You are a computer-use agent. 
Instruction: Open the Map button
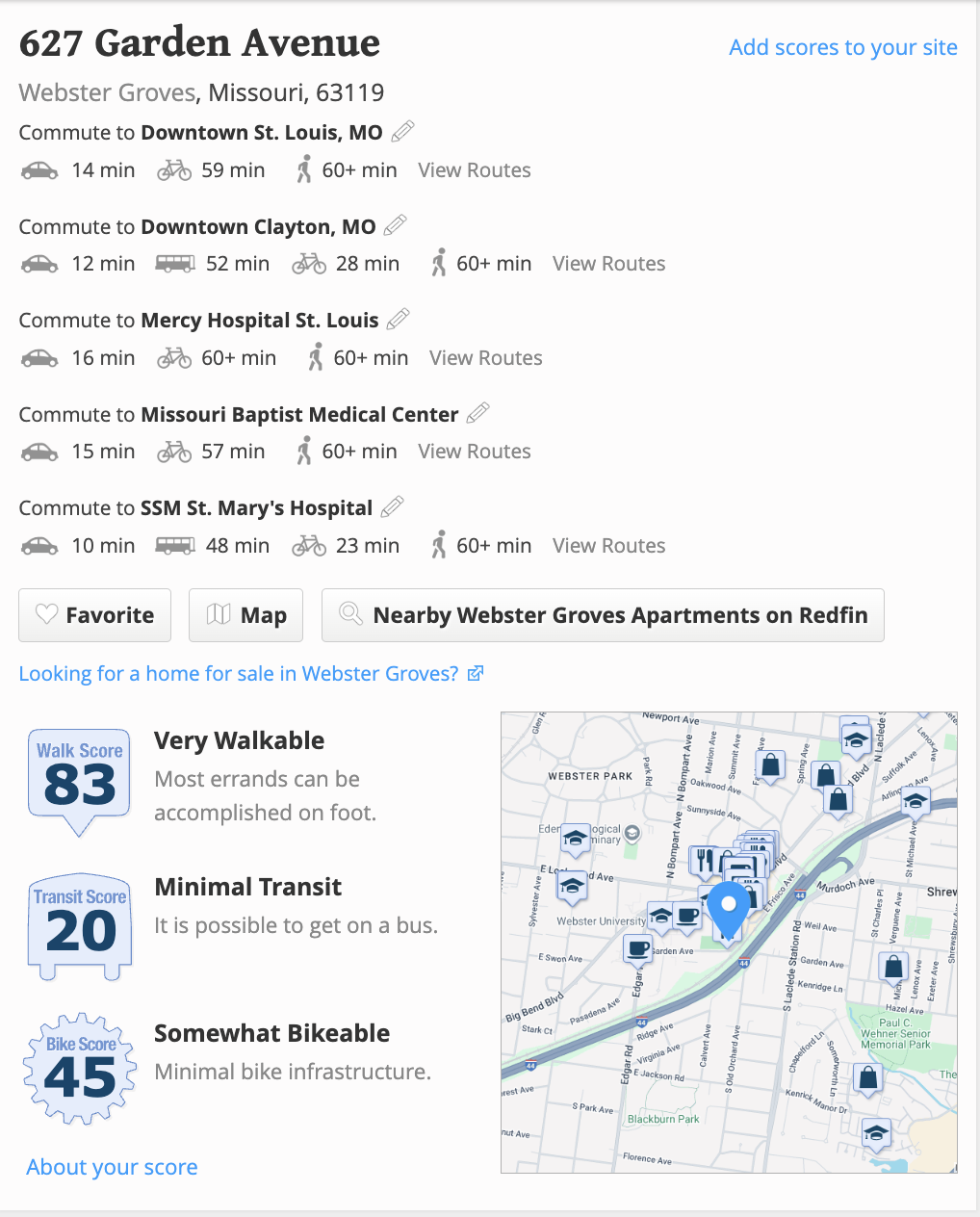pyautogui.click(x=245, y=615)
